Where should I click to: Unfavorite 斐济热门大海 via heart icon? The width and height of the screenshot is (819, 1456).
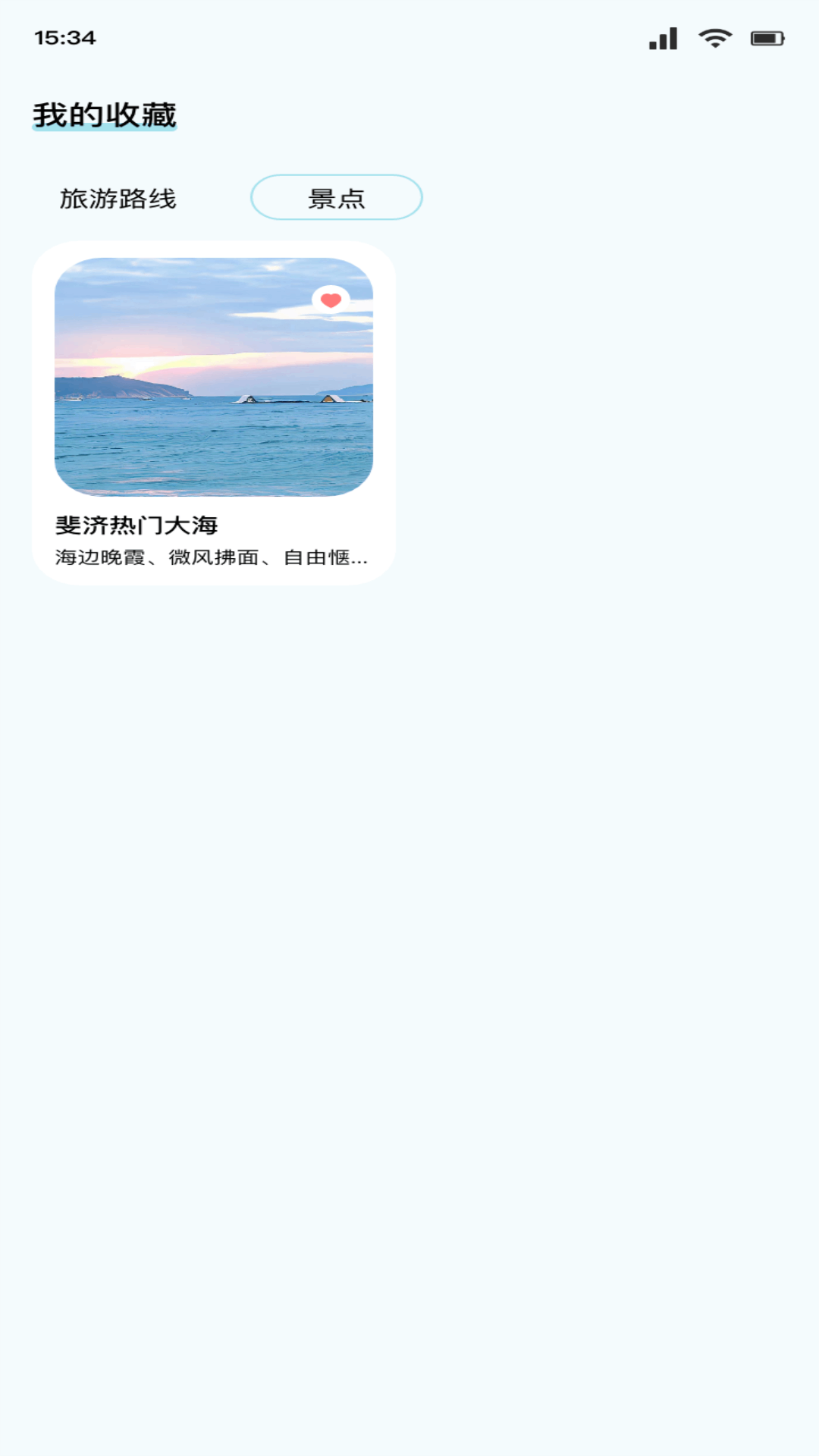[x=331, y=300]
